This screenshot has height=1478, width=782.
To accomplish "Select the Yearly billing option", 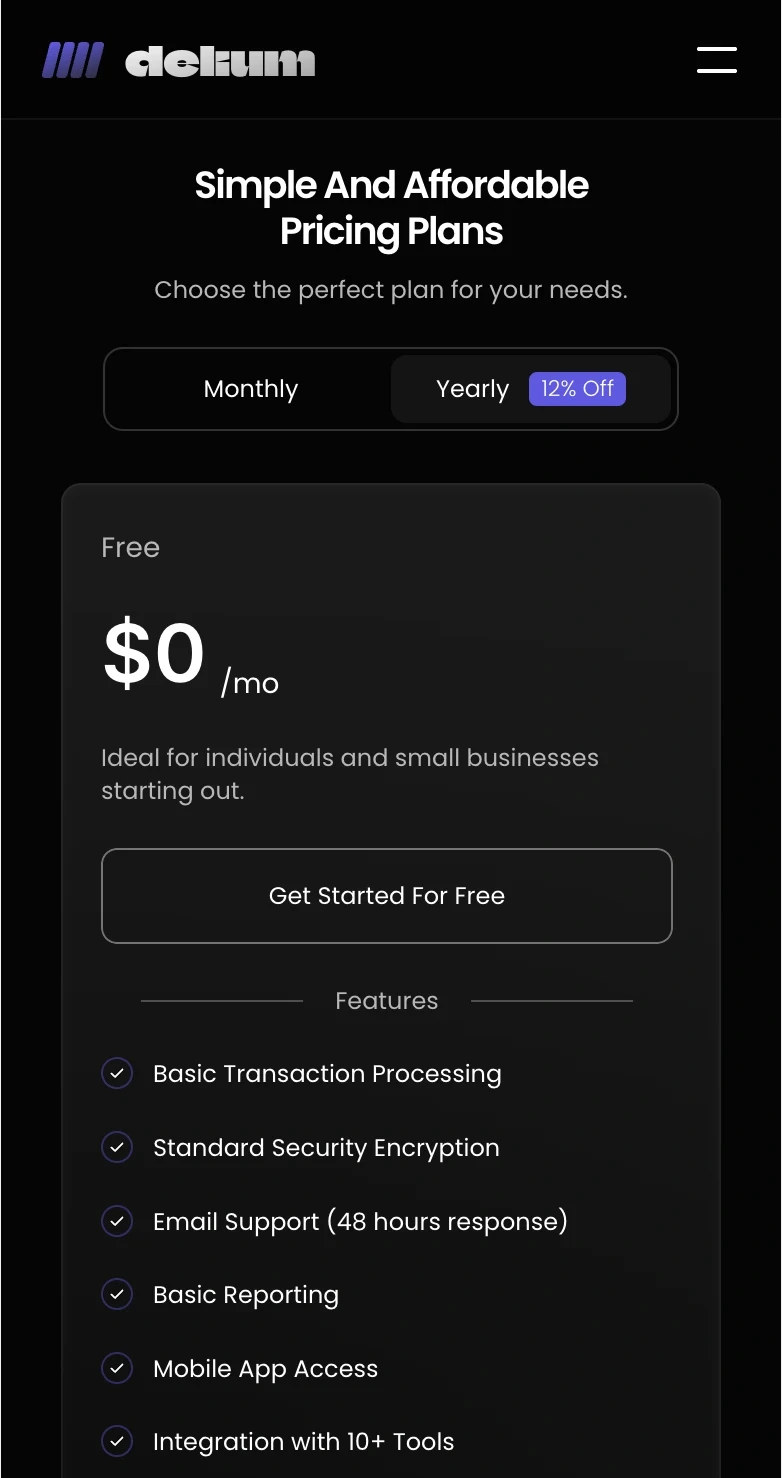I will [x=531, y=389].
